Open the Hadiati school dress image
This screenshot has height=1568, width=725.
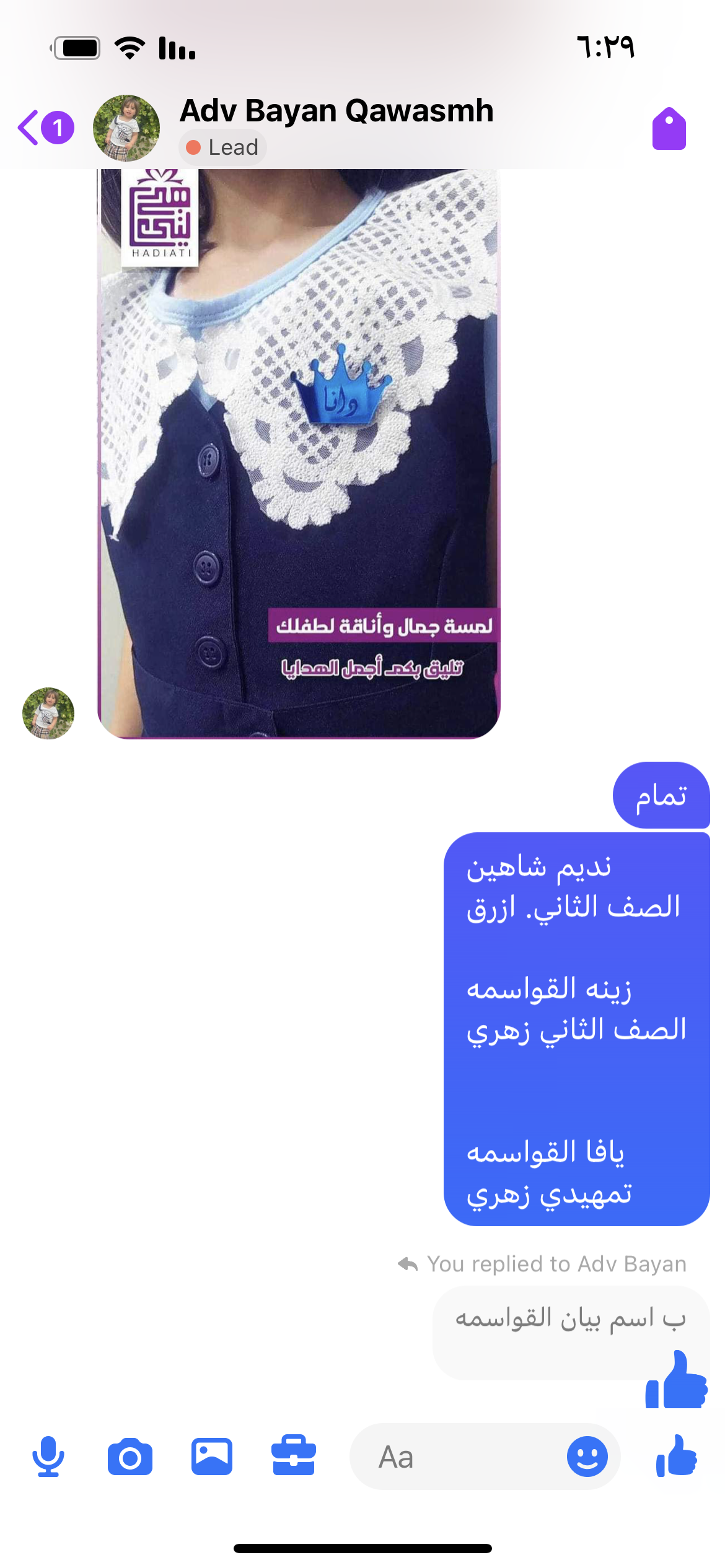tap(298, 452)
